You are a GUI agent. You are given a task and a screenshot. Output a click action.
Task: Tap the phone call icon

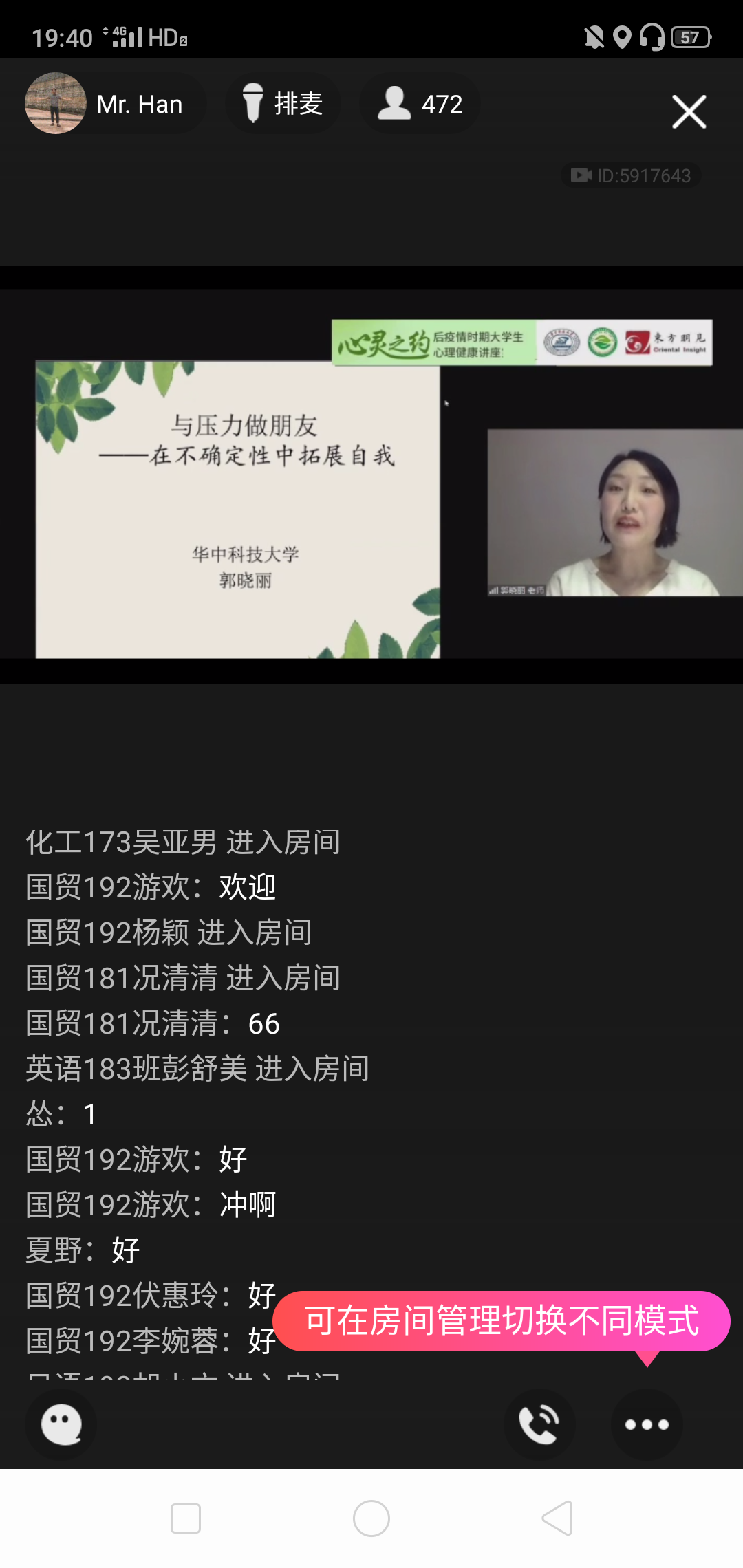tap(539, 1424)
